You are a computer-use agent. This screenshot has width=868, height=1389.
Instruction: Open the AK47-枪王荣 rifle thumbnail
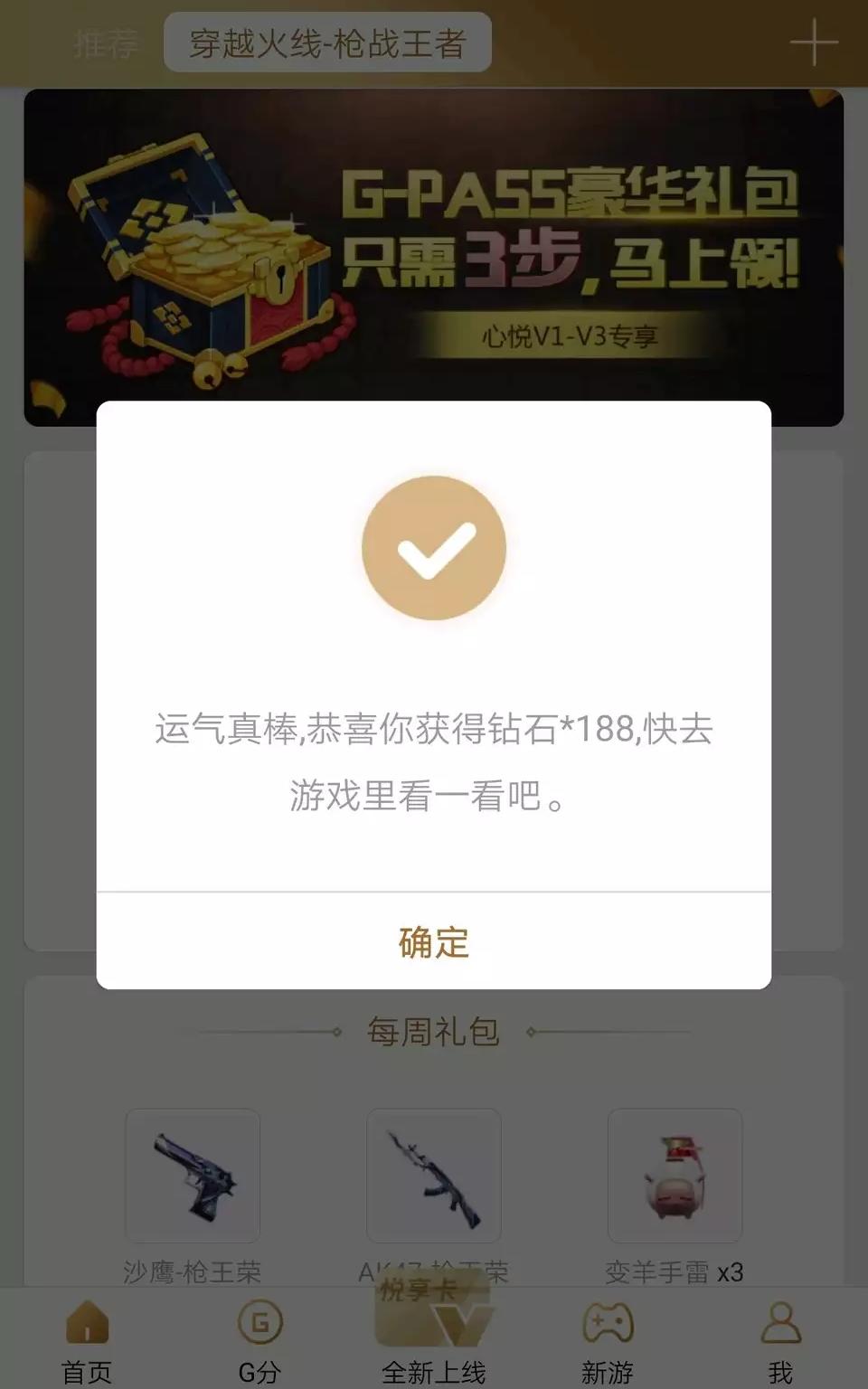(x=433, y=1176)
